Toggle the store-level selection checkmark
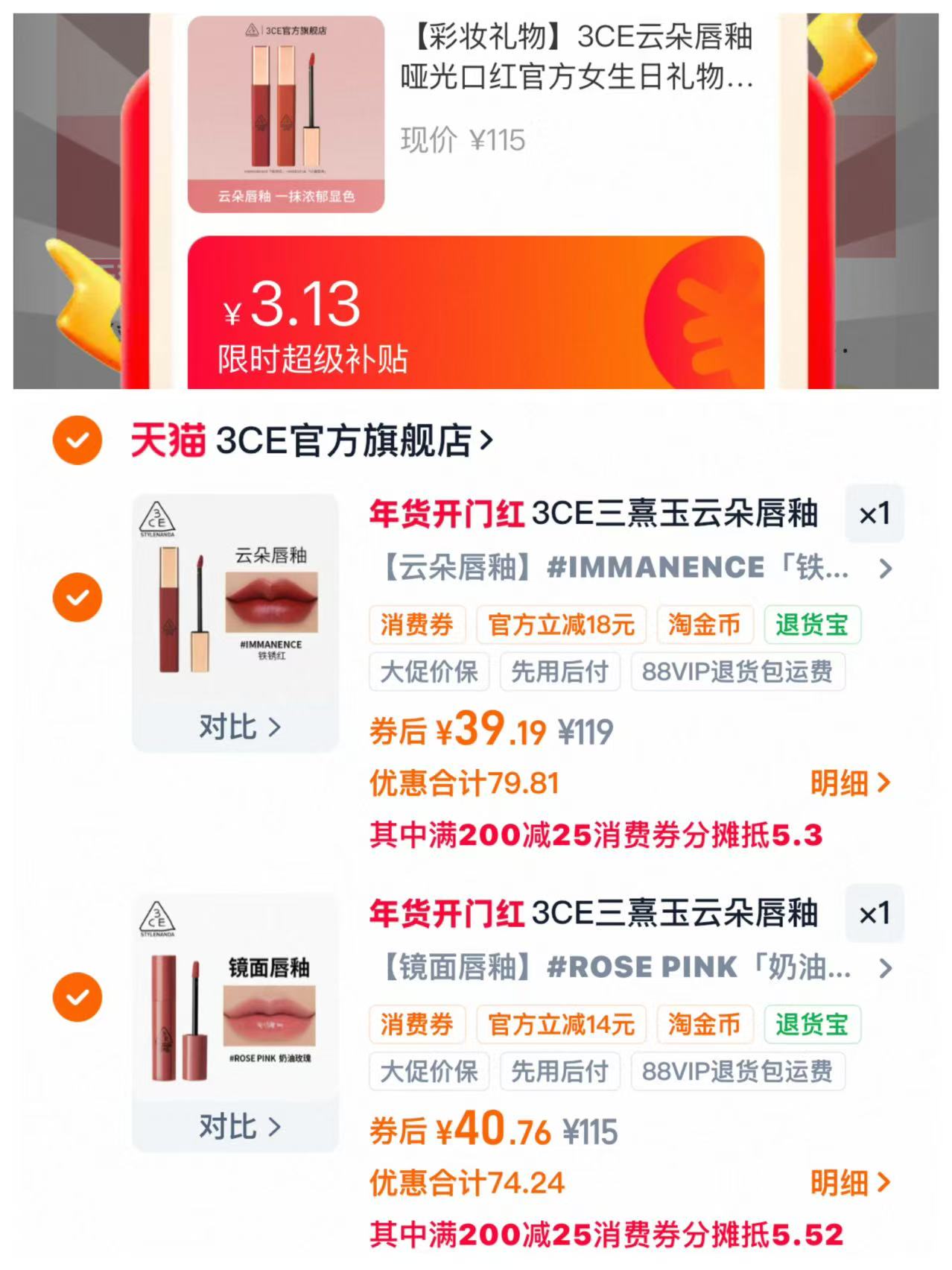The image size is (952, 1270). pos(77,440)
